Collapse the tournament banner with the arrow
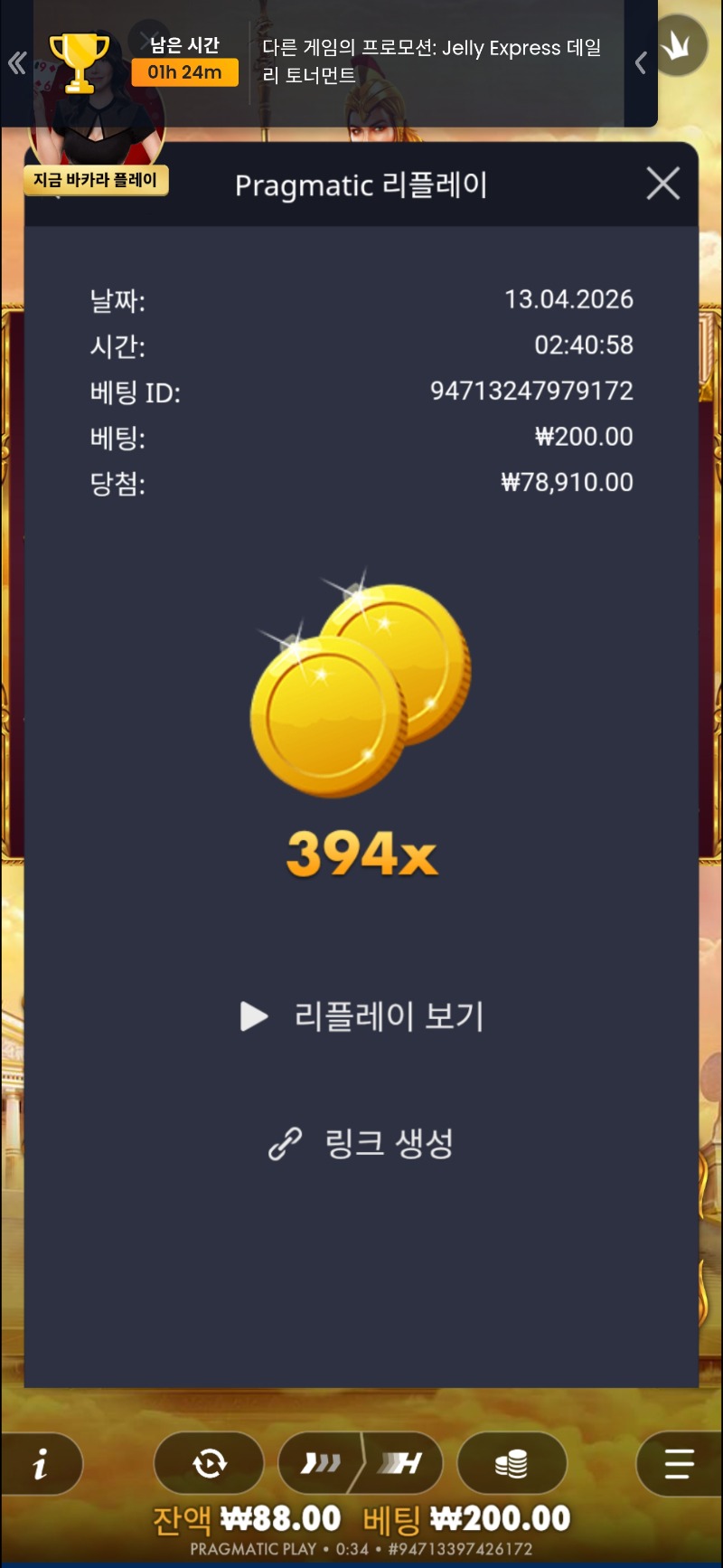 641,62
